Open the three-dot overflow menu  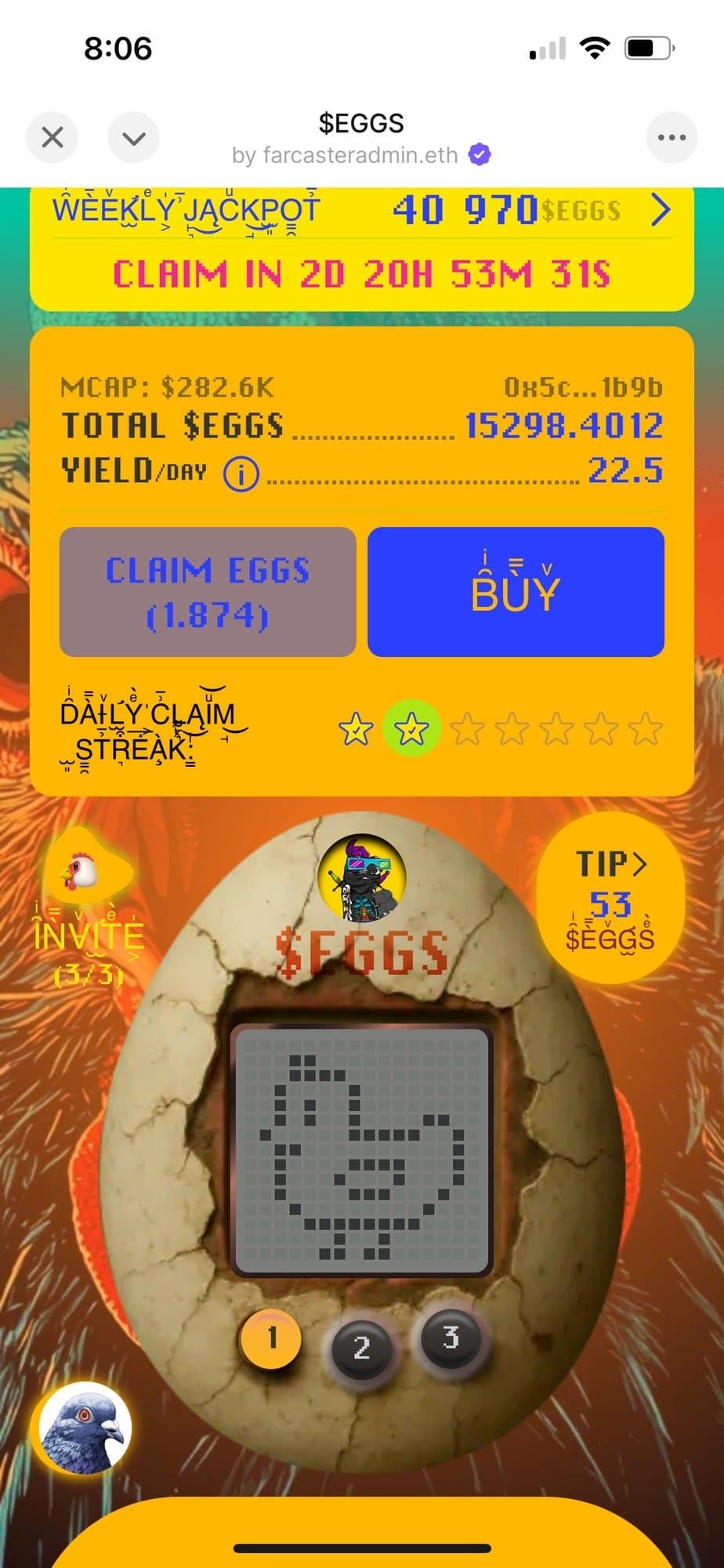672,138
